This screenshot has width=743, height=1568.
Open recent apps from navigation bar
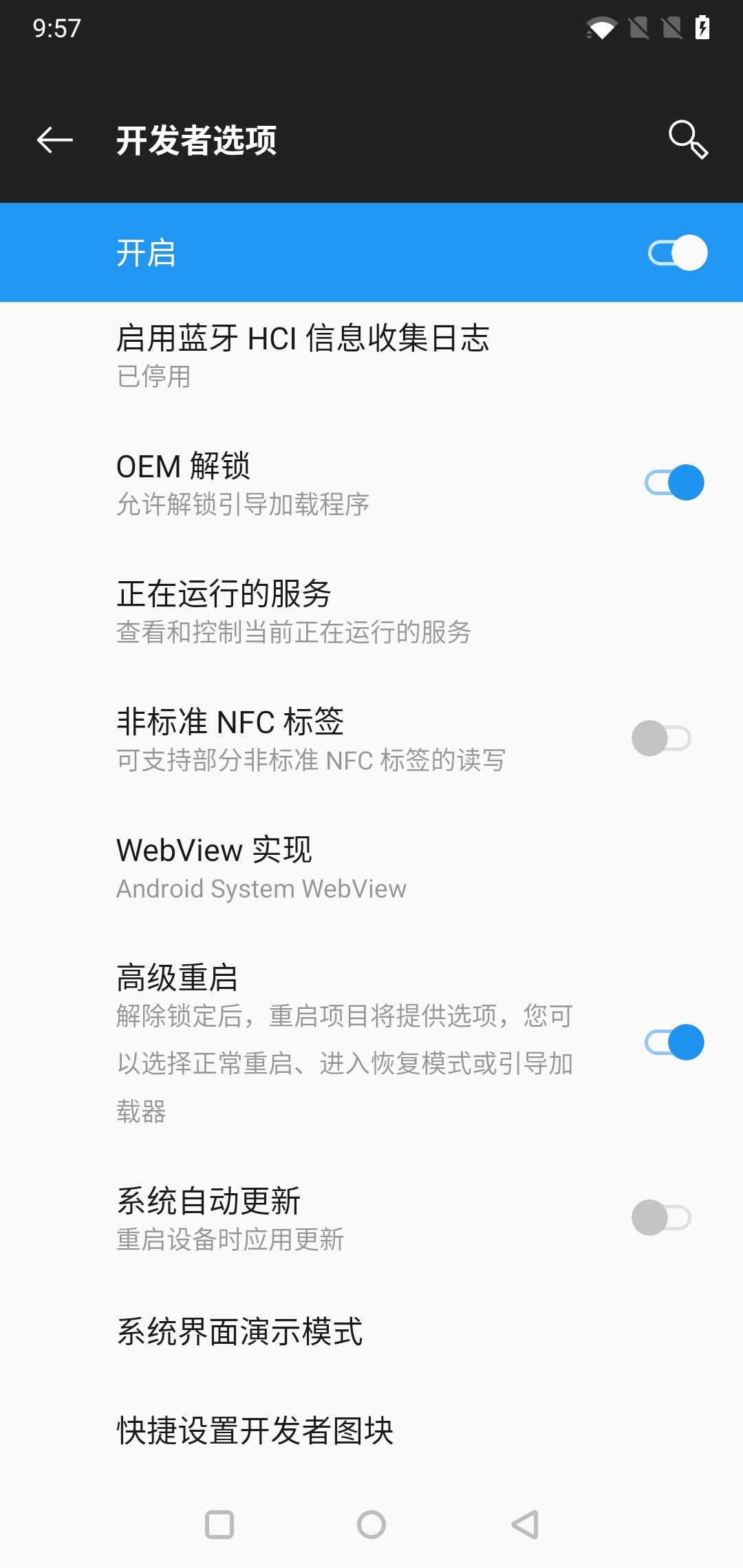coord(219,1525)
